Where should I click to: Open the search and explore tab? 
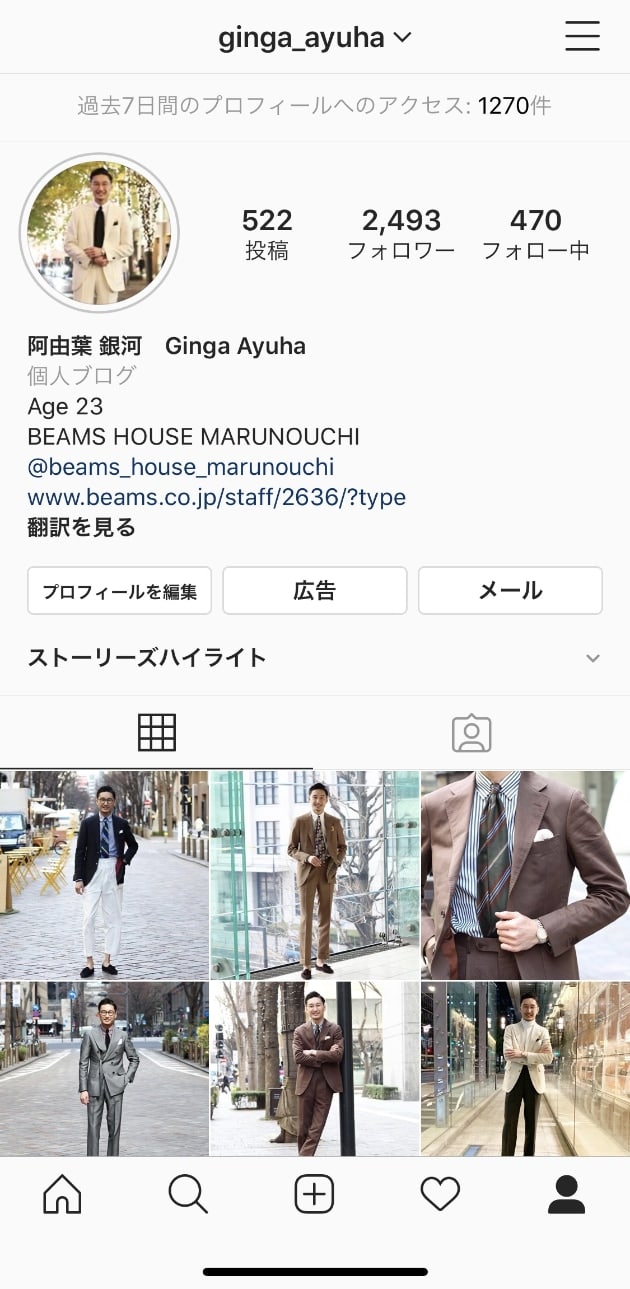pyautogui.click(x=188, y=1194)
